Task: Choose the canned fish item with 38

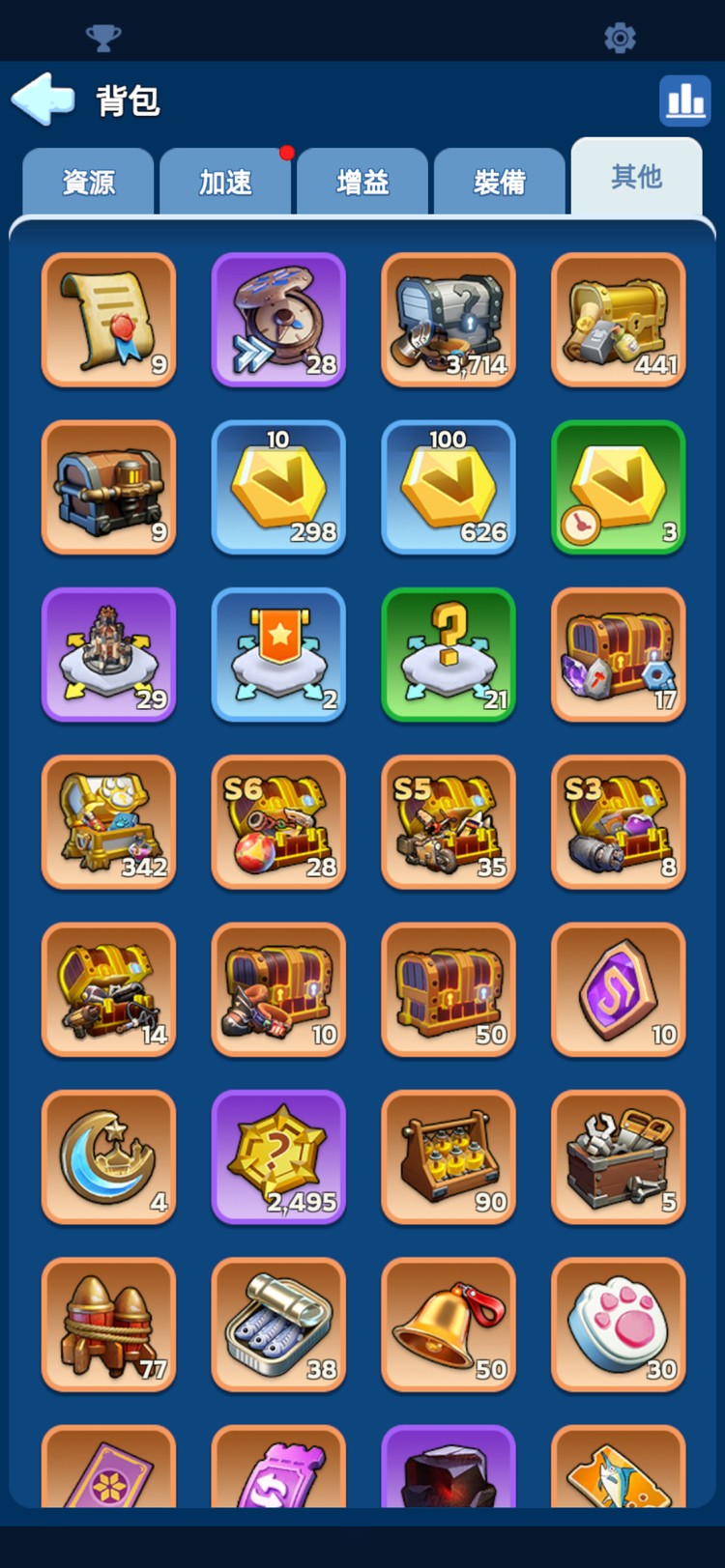Action: (278, 1325)
